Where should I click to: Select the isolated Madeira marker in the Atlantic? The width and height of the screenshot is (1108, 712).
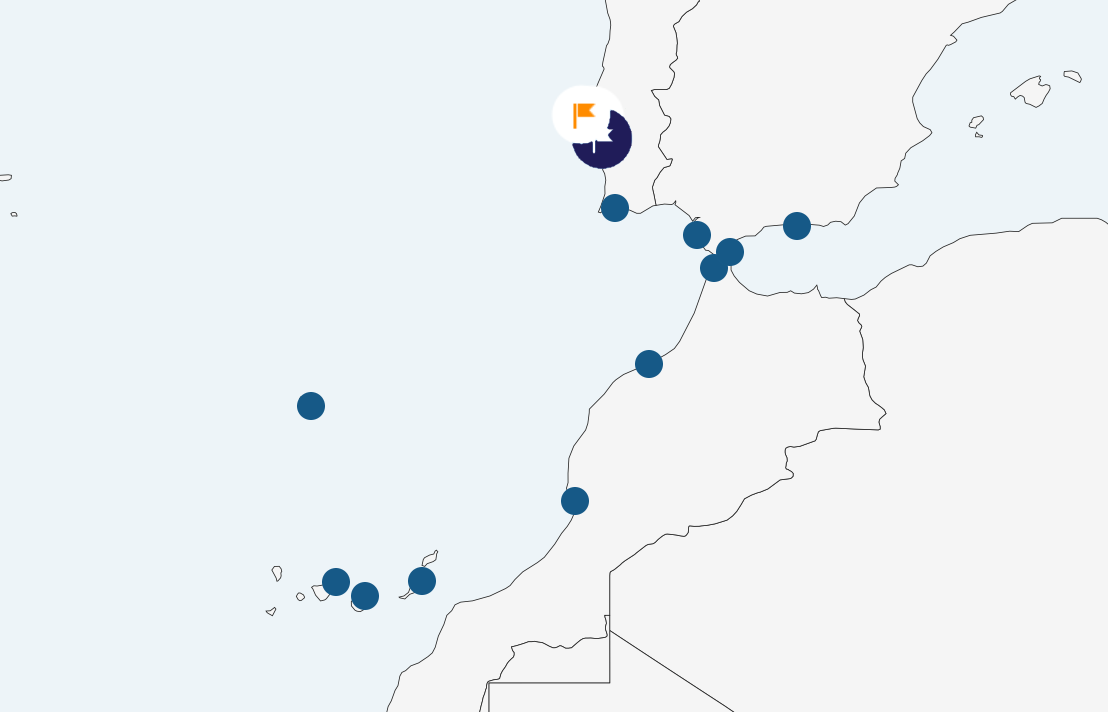[x=311, y=406]
